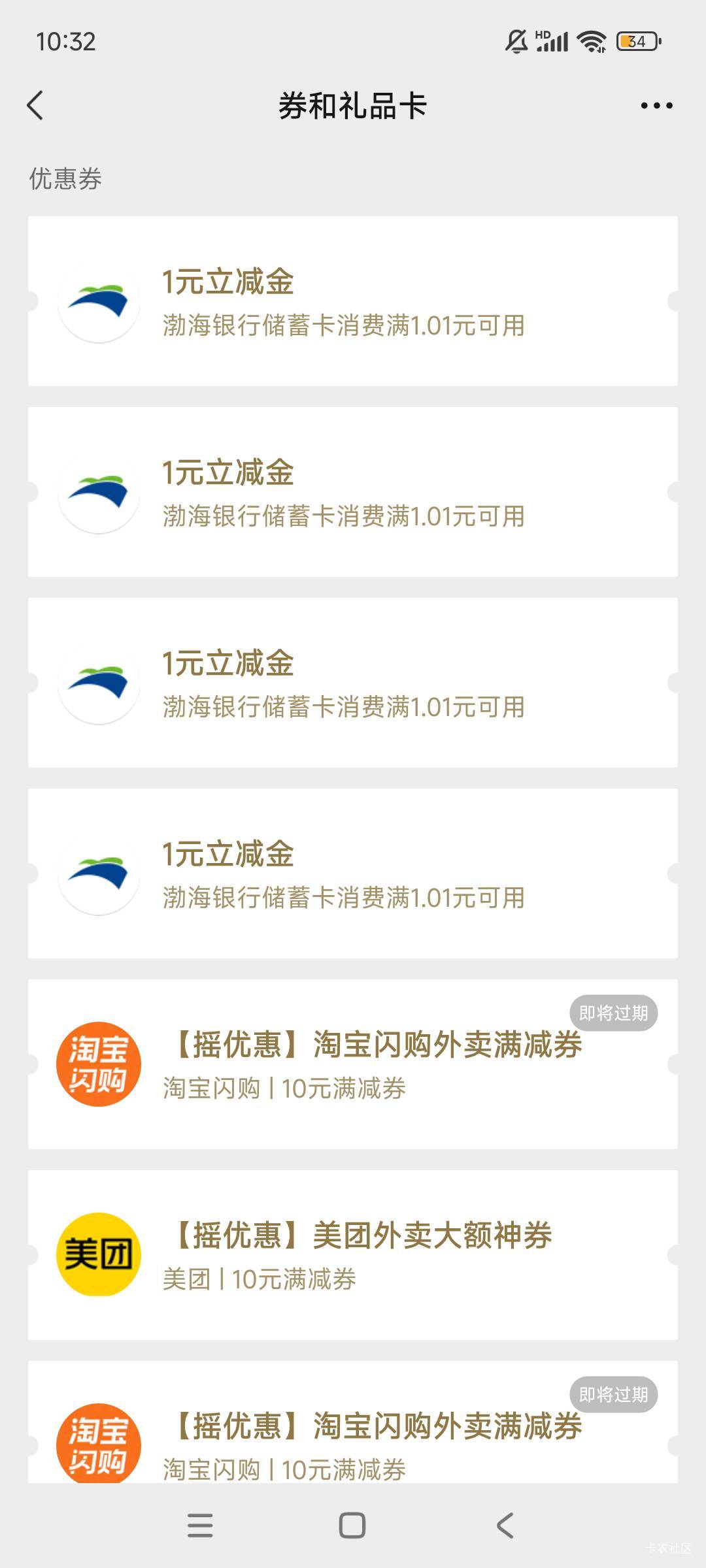The height and width of the screenshot is (1568, 706).
Task: Go back from the coupons and gift cards page
Action: coord(35,105)
